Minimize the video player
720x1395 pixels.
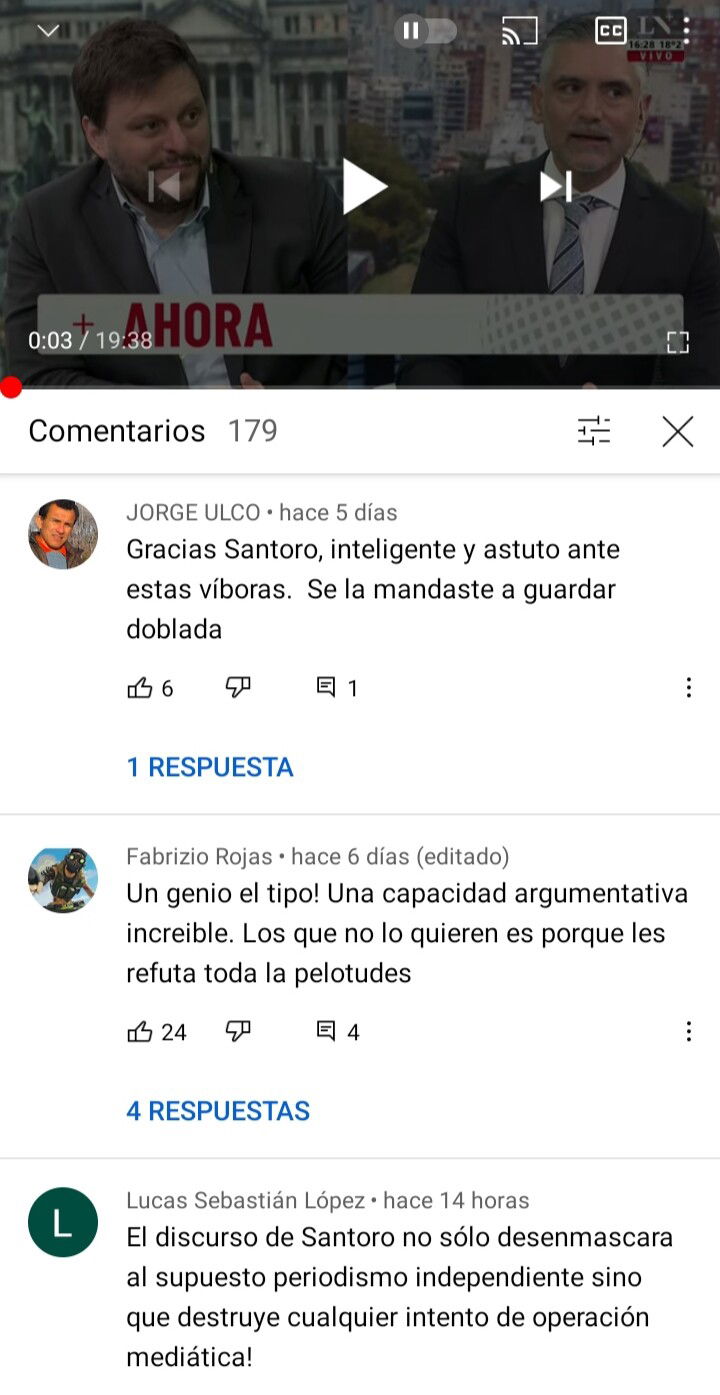point(48,31)
